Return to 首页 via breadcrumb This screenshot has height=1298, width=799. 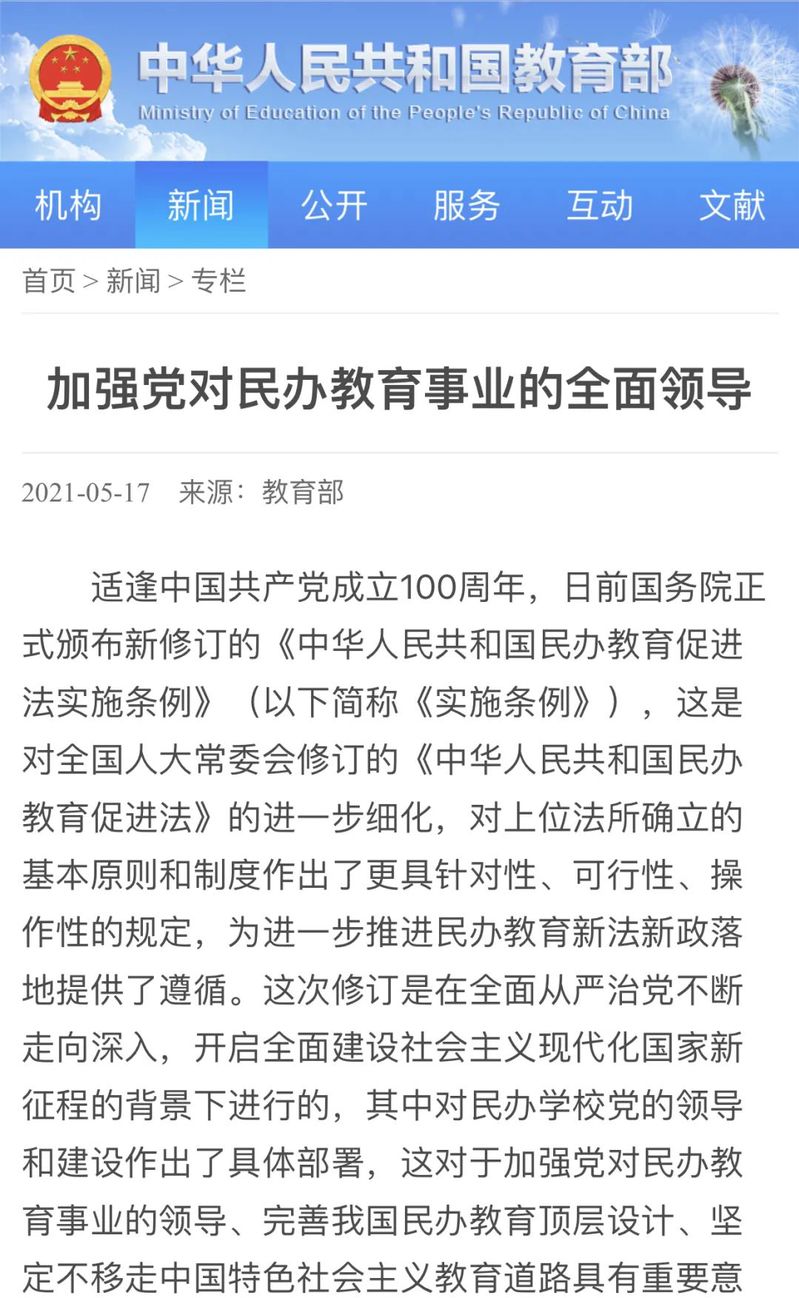49,281
